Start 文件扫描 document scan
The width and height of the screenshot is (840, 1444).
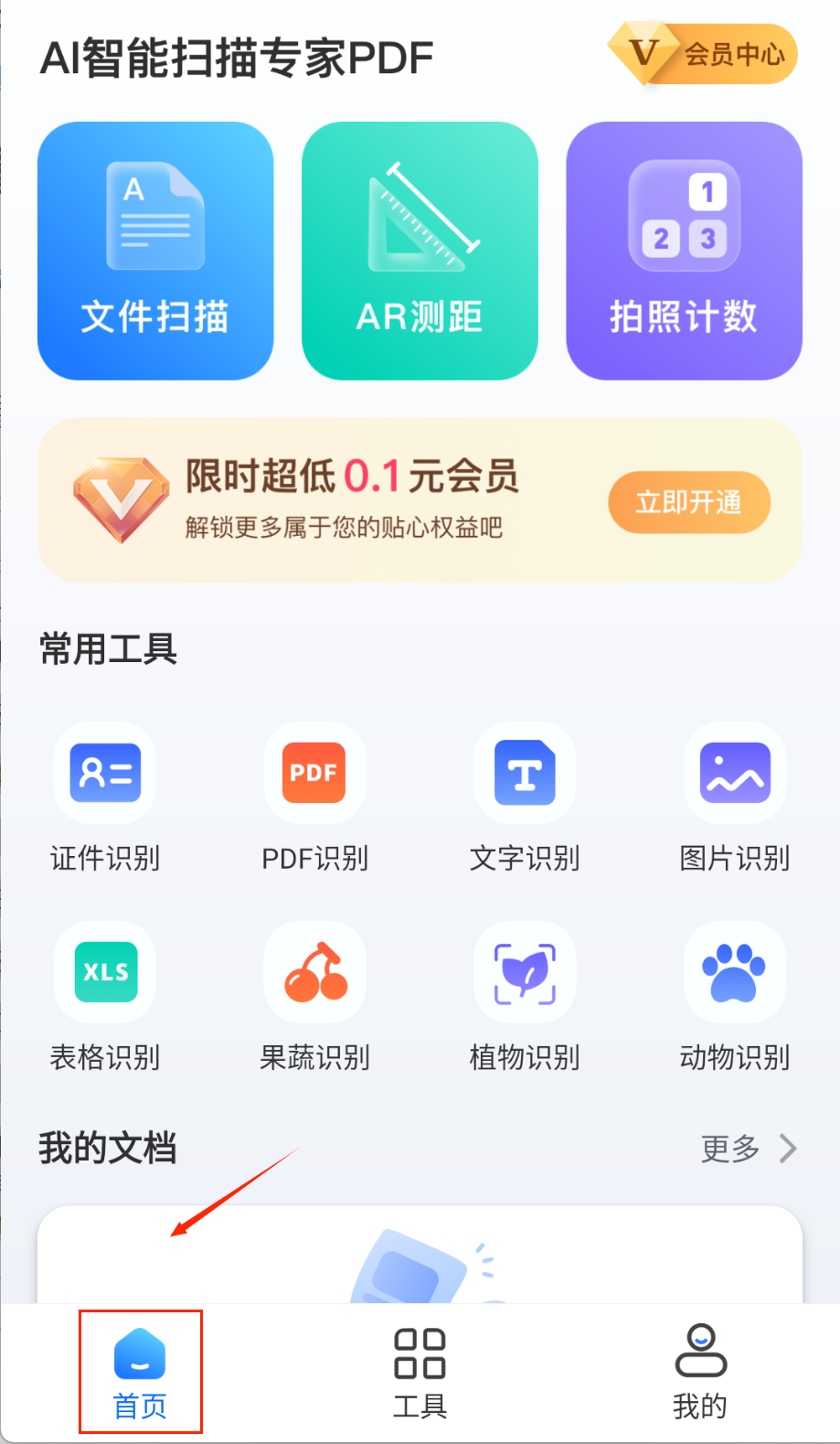(x=155, y=251)
